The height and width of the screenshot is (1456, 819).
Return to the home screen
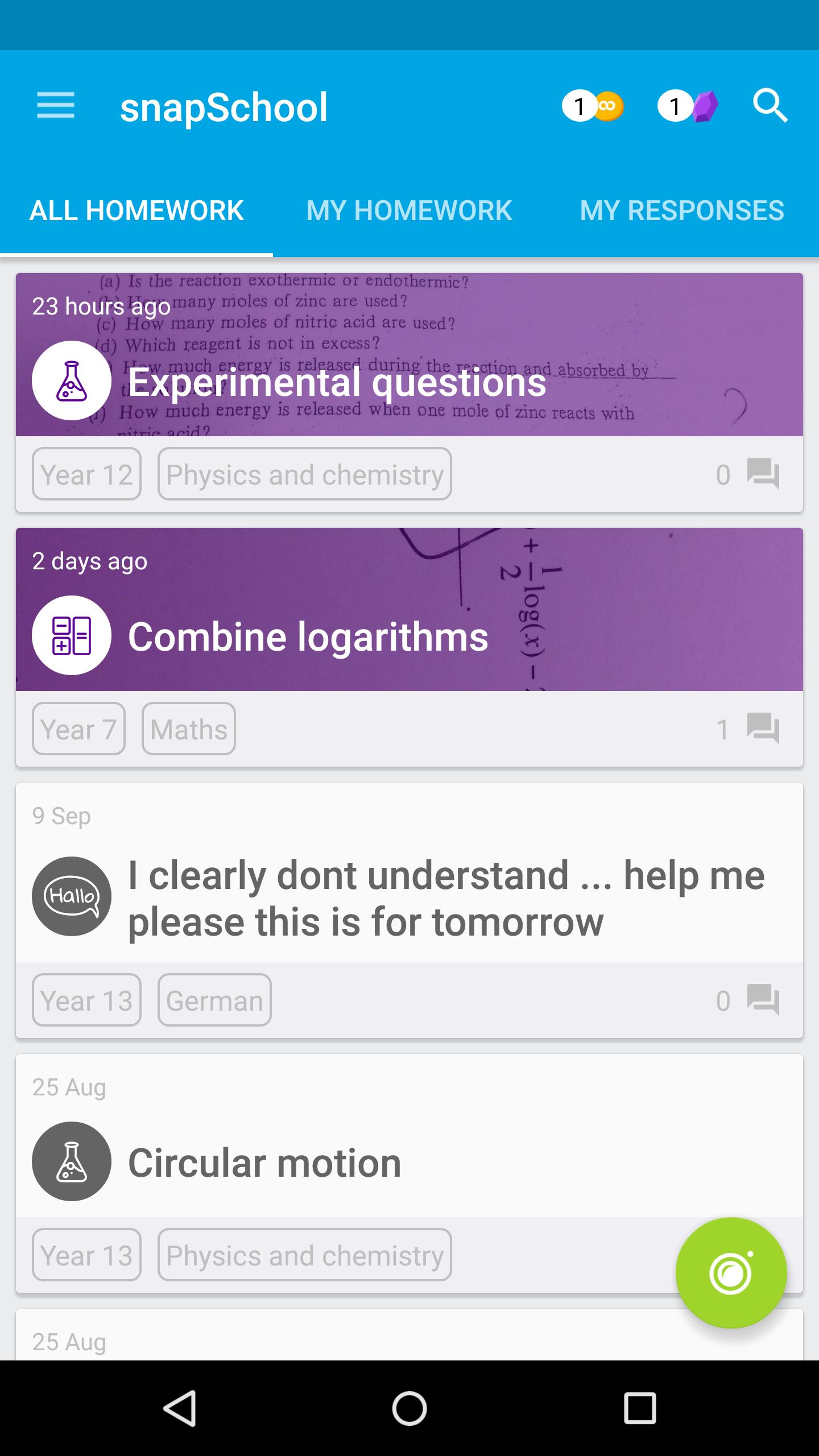[409, 1408]
